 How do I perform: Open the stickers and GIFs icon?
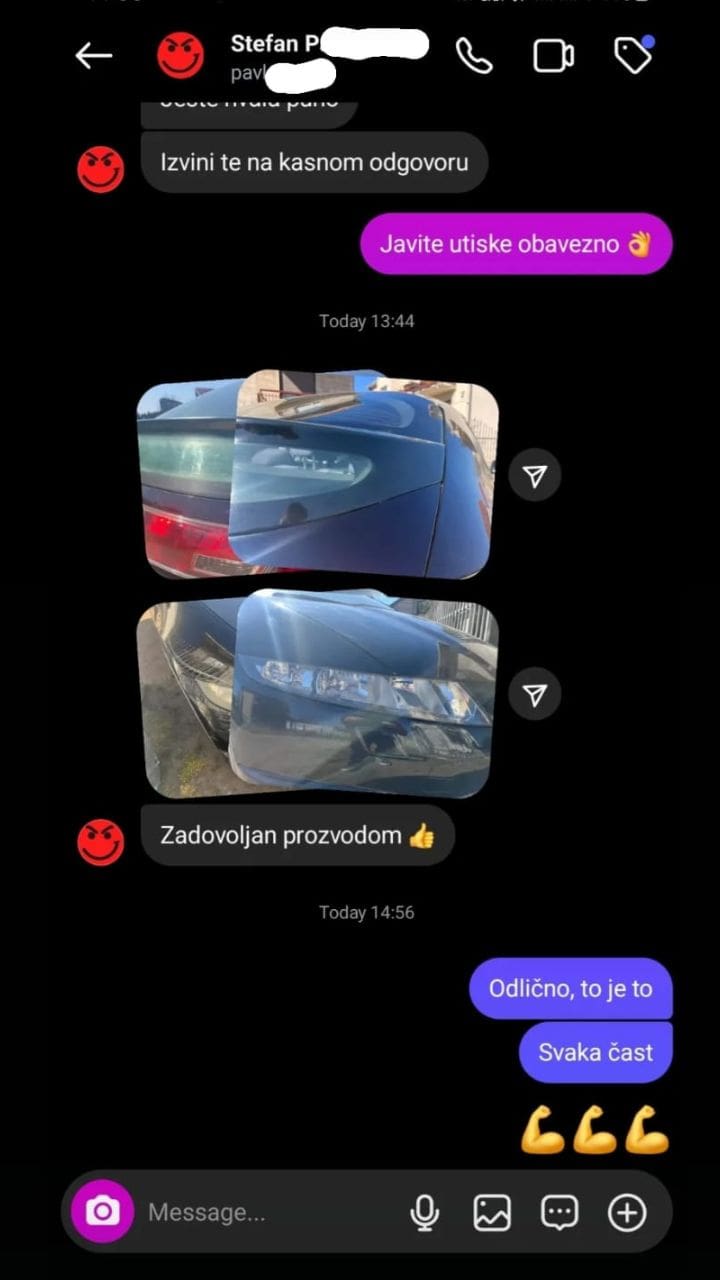tap(559, 1212)
